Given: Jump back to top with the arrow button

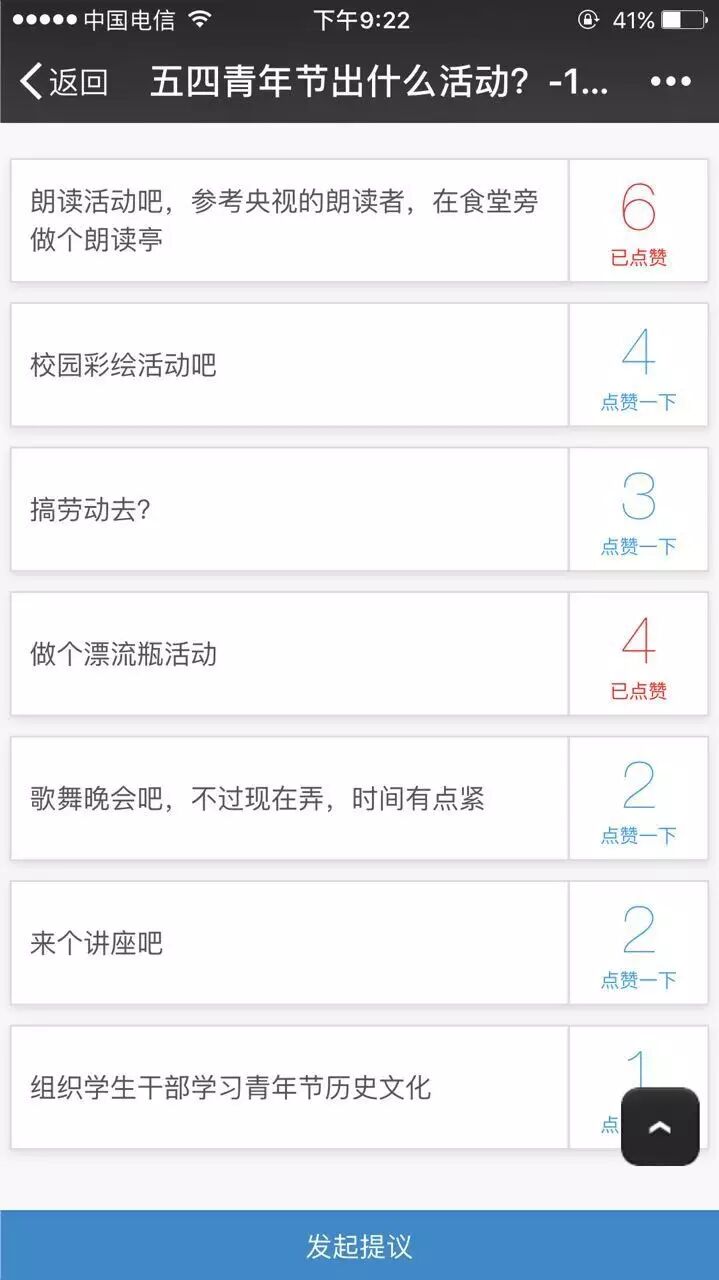Looking at the screenshot, I should (x=660, y=1127).
